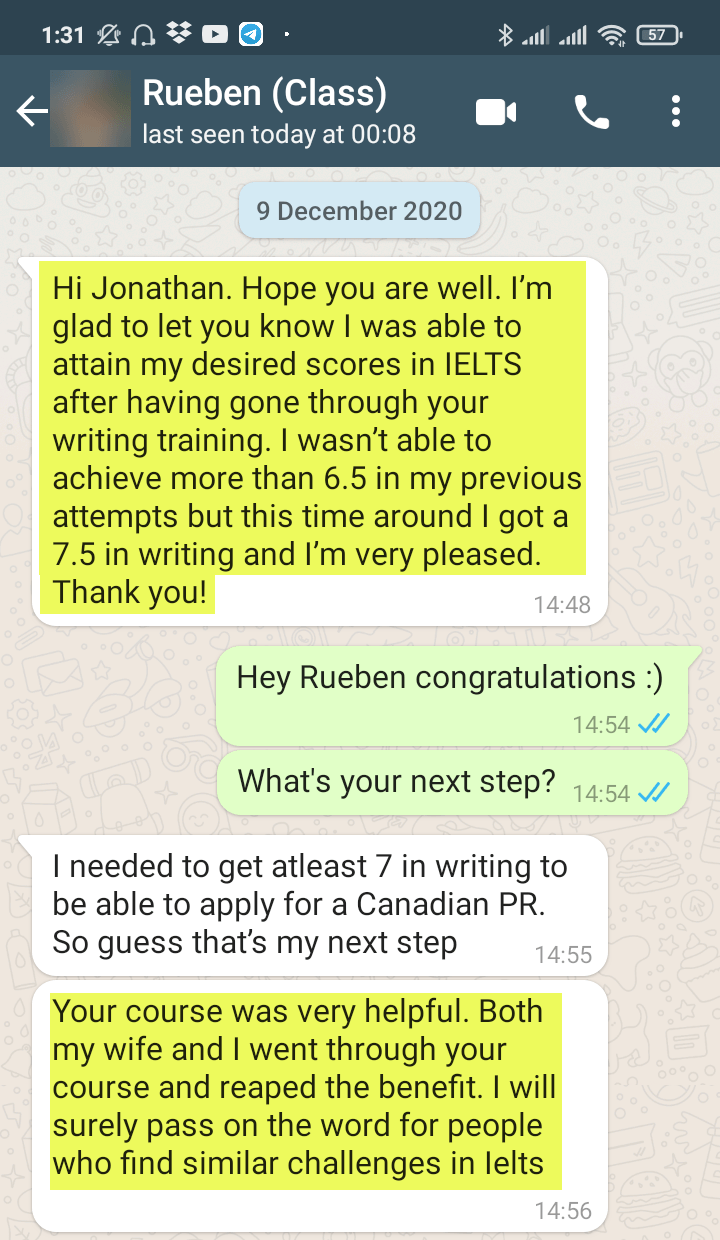720x1240 pixels.
Task: Open the overflow menu
Action: [676, 112]
